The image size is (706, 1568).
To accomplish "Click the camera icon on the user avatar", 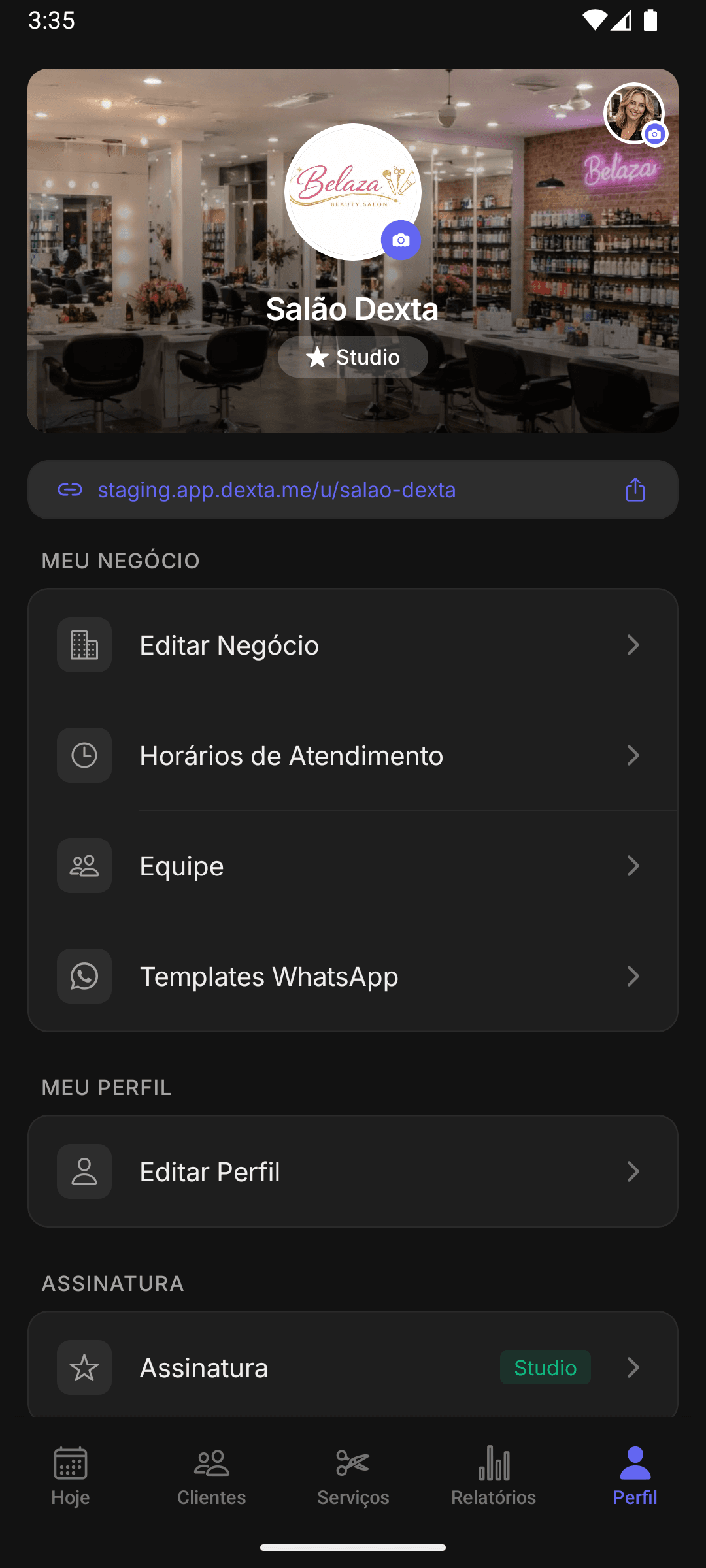I will (654, 134).
